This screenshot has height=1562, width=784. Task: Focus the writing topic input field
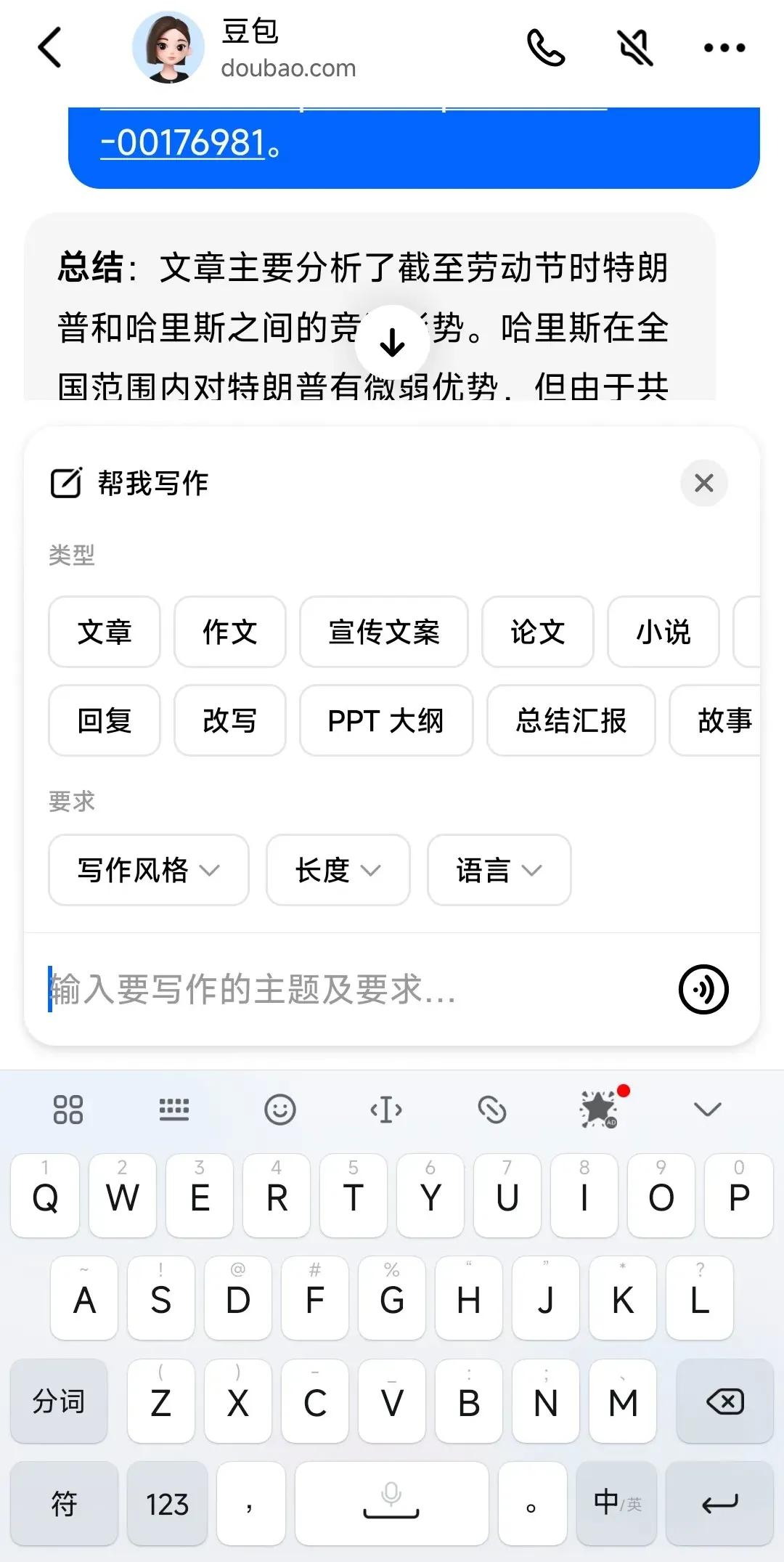tap(348, 989)
